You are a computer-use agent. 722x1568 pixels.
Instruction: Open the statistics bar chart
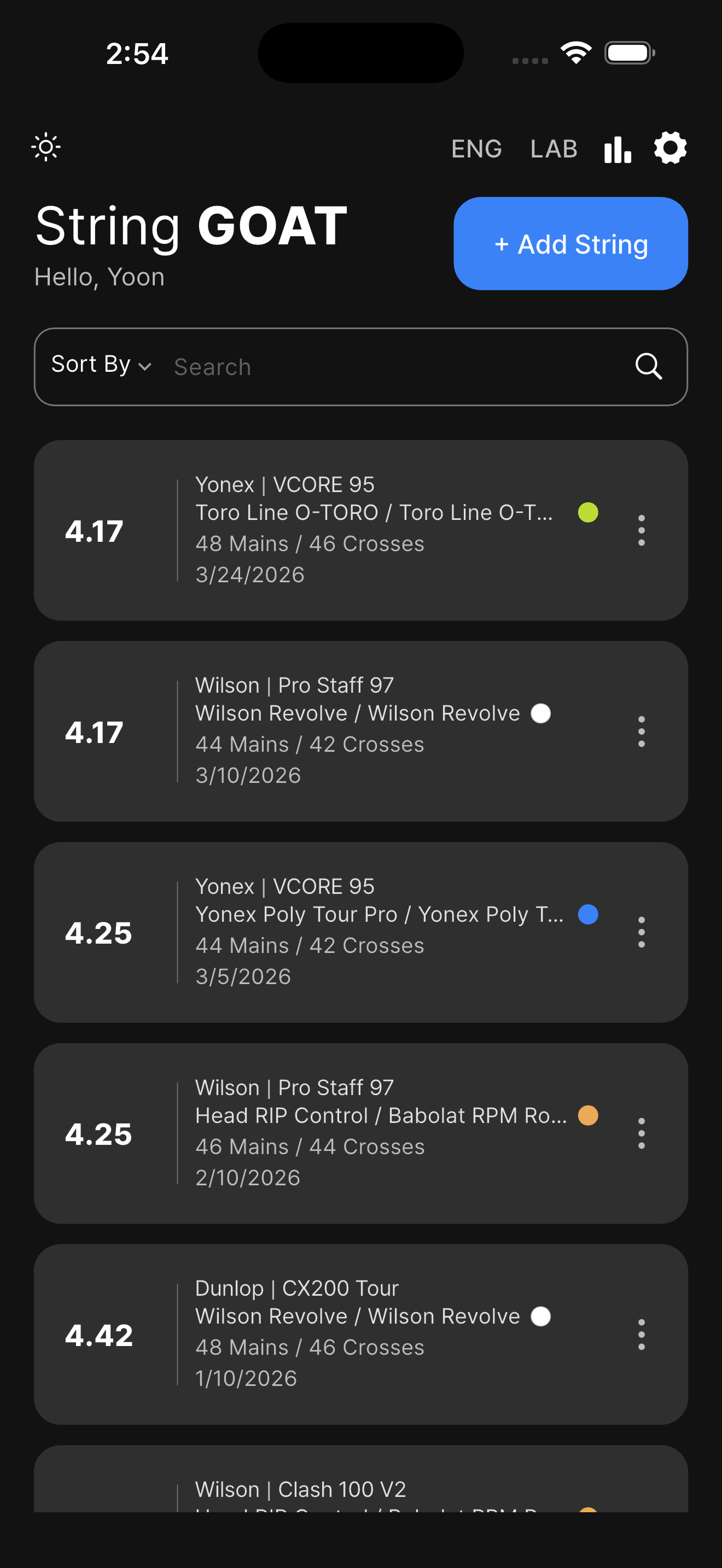[618, 149]
